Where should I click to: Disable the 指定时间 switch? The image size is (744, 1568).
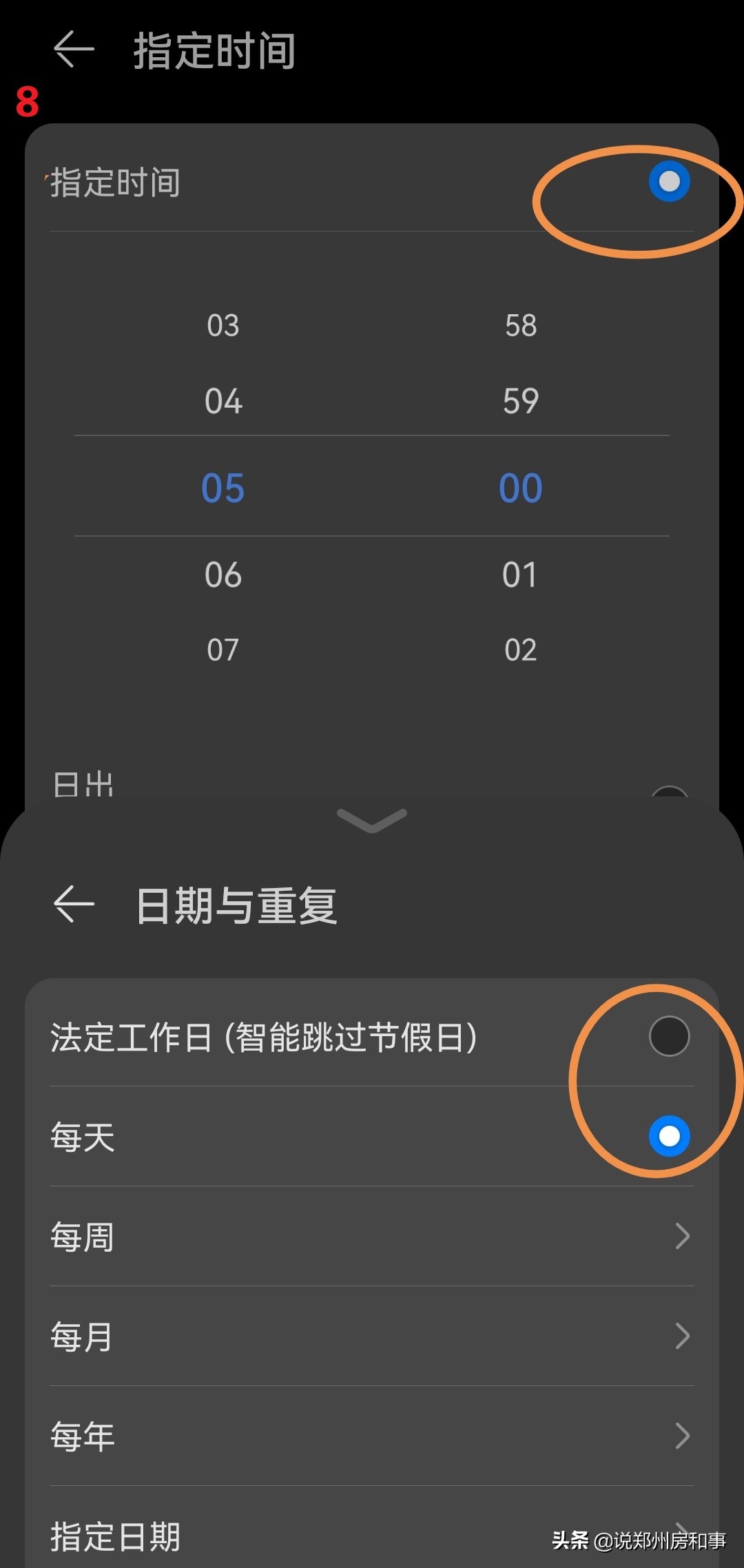667,183
